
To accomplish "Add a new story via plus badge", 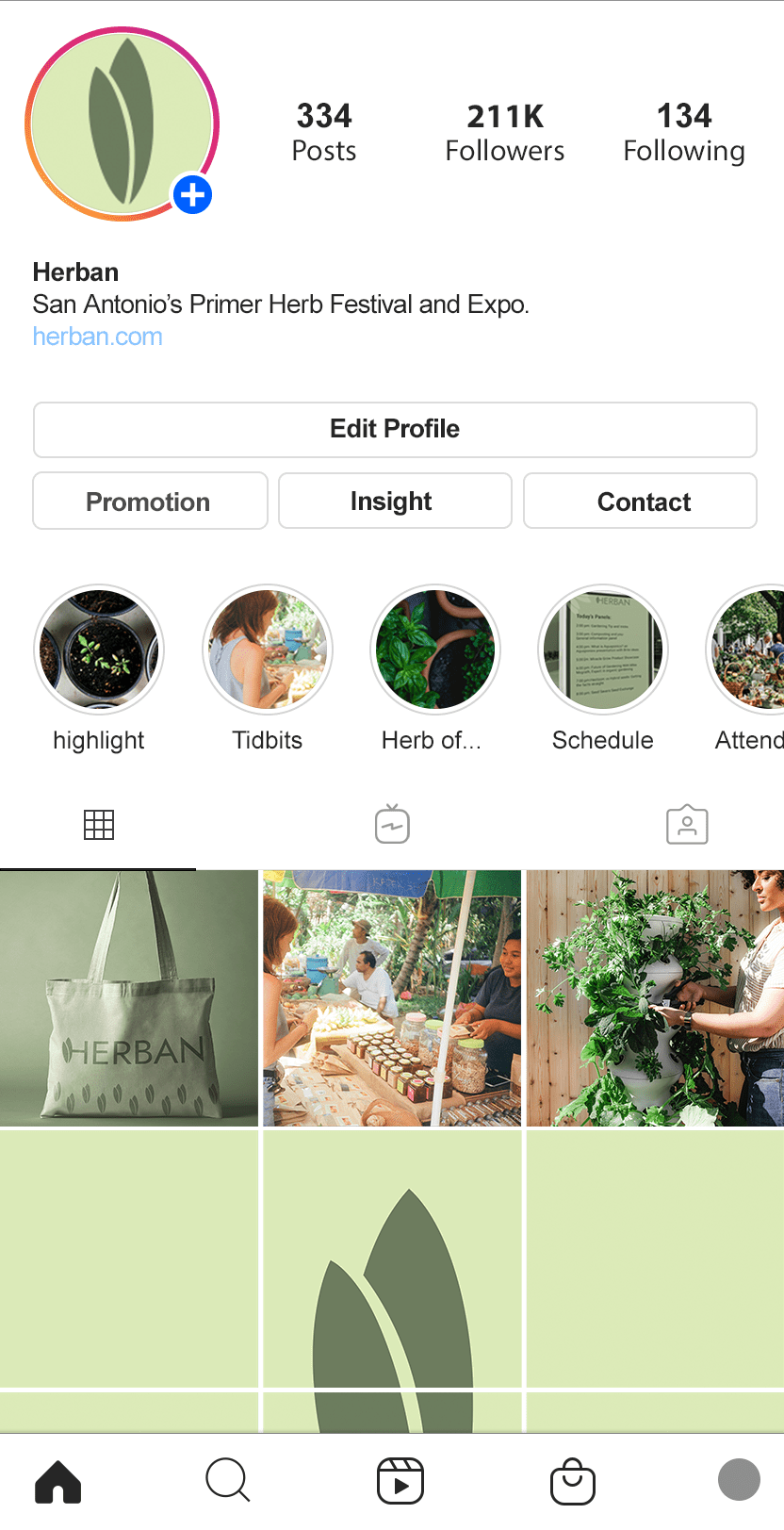I will pos(192,195).
